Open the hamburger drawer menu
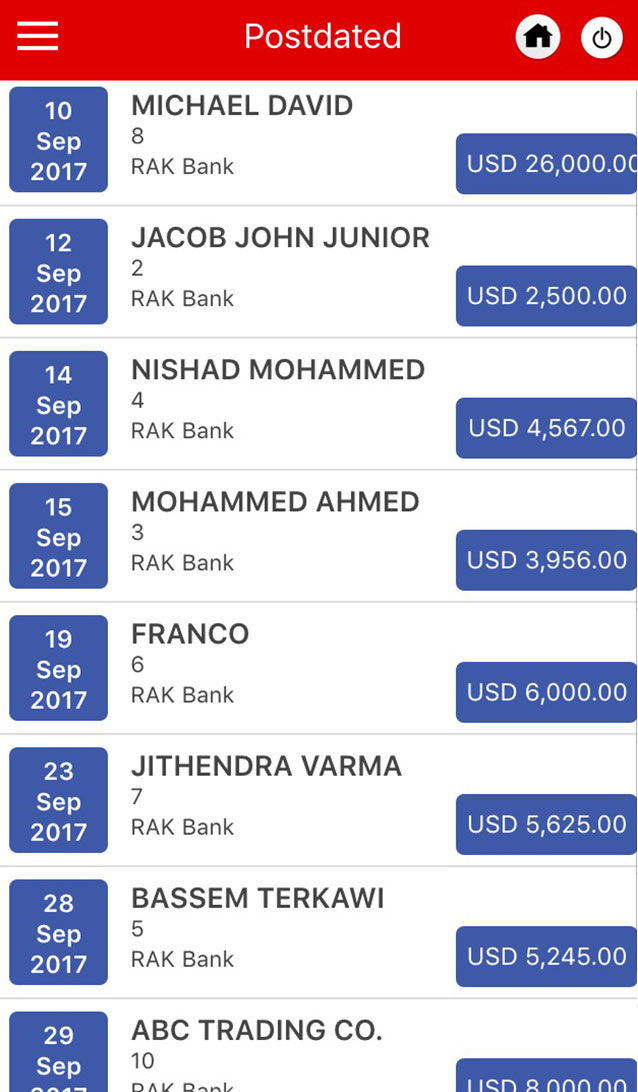 [38, 37]
